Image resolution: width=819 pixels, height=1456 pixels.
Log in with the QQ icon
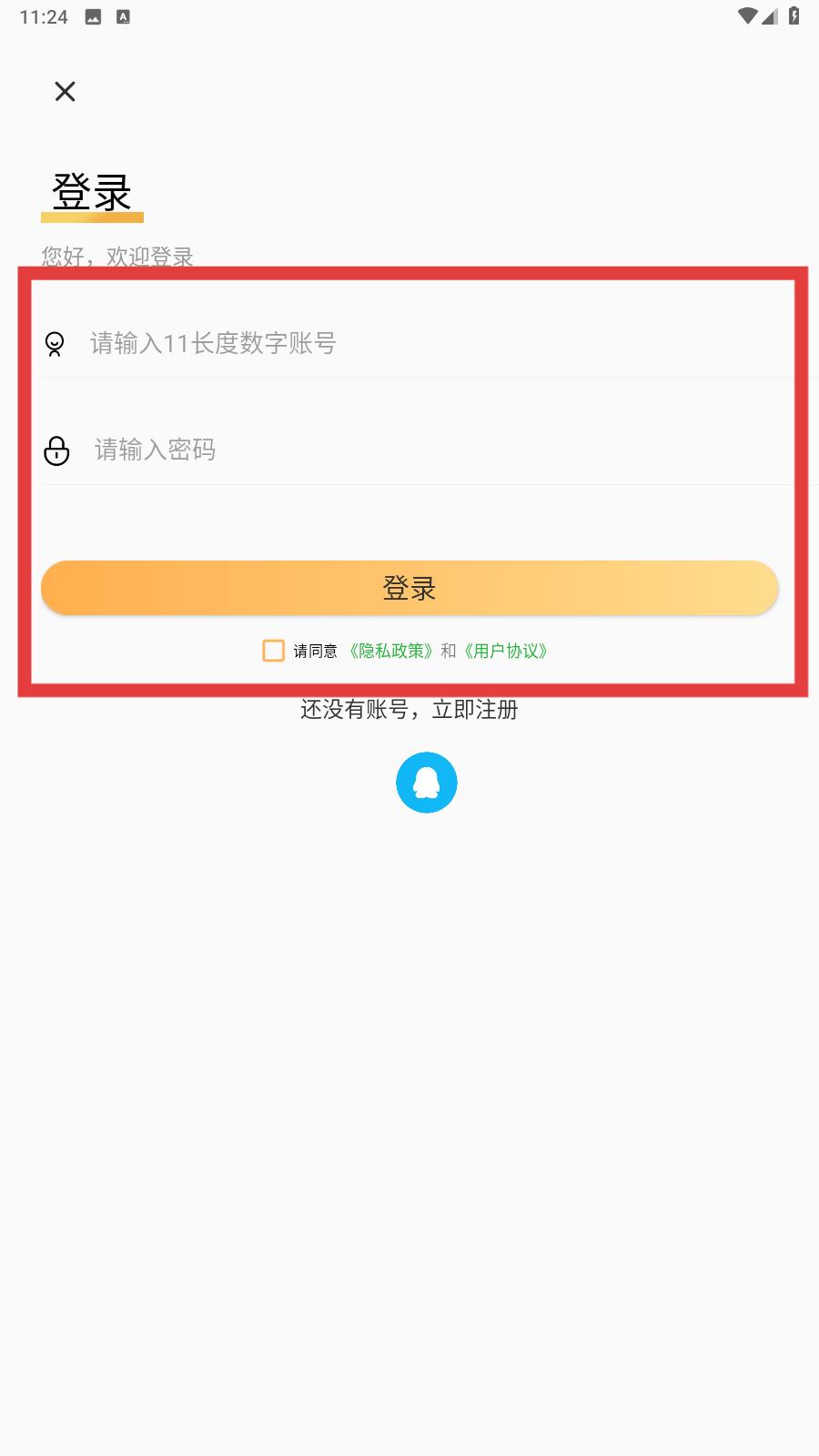(426, 783)
